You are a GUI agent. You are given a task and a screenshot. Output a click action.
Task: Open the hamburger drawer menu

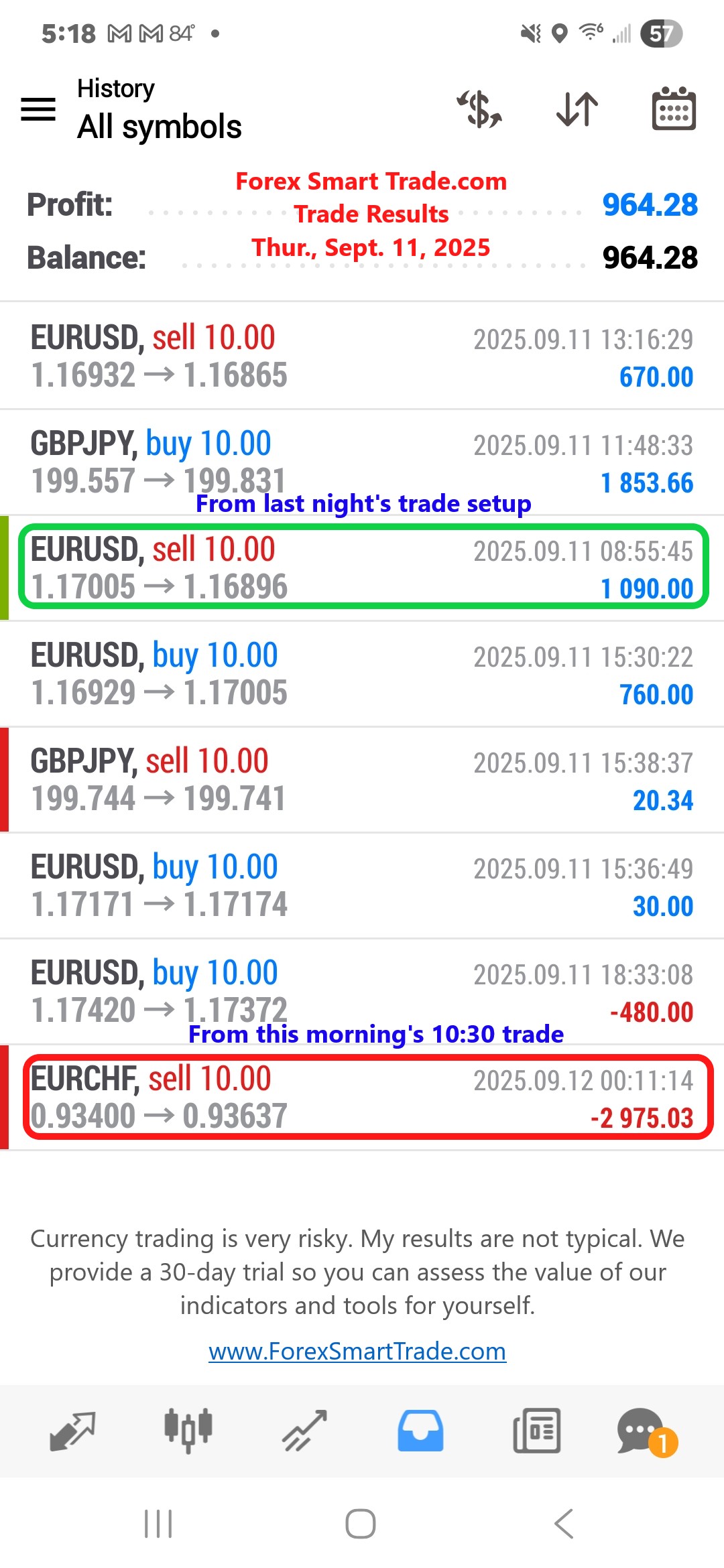click(38, 109)
